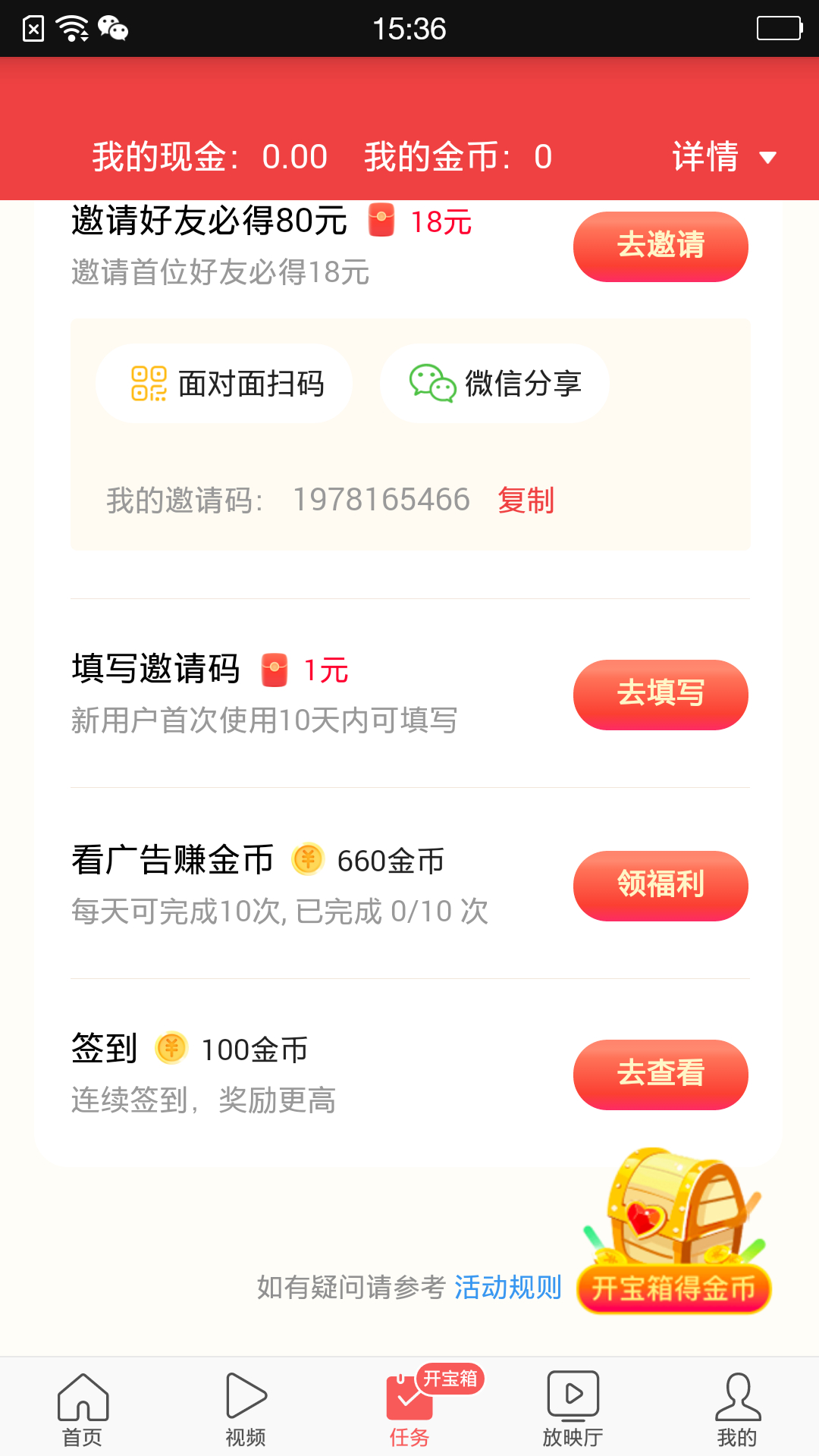Copy invite code using 复制
Image resolution: width=819 pixels, height=1456 pixels.
point(526,500)
